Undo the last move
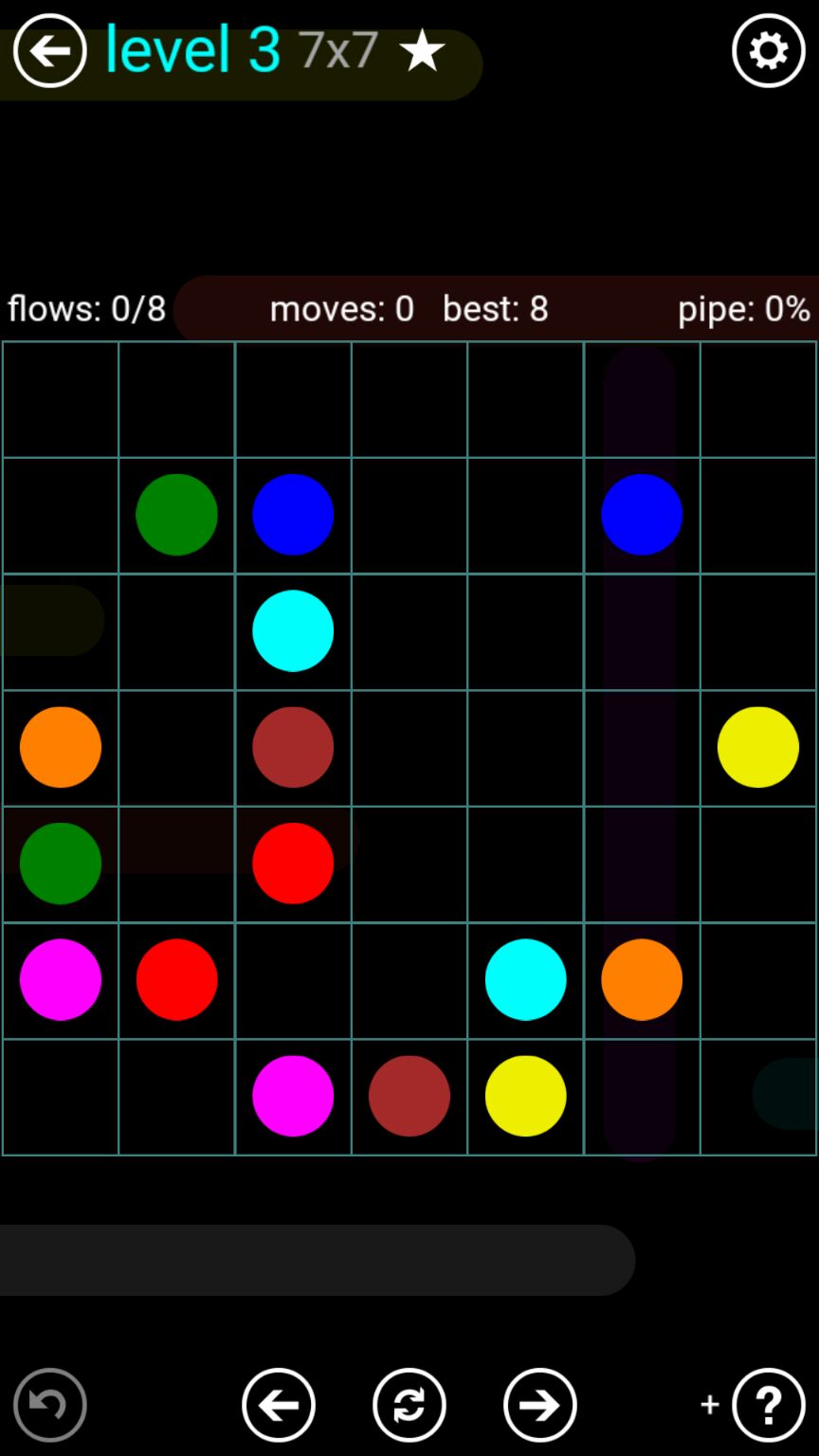This screenshot has height=1456, width=819. [x=49, y=1405]
